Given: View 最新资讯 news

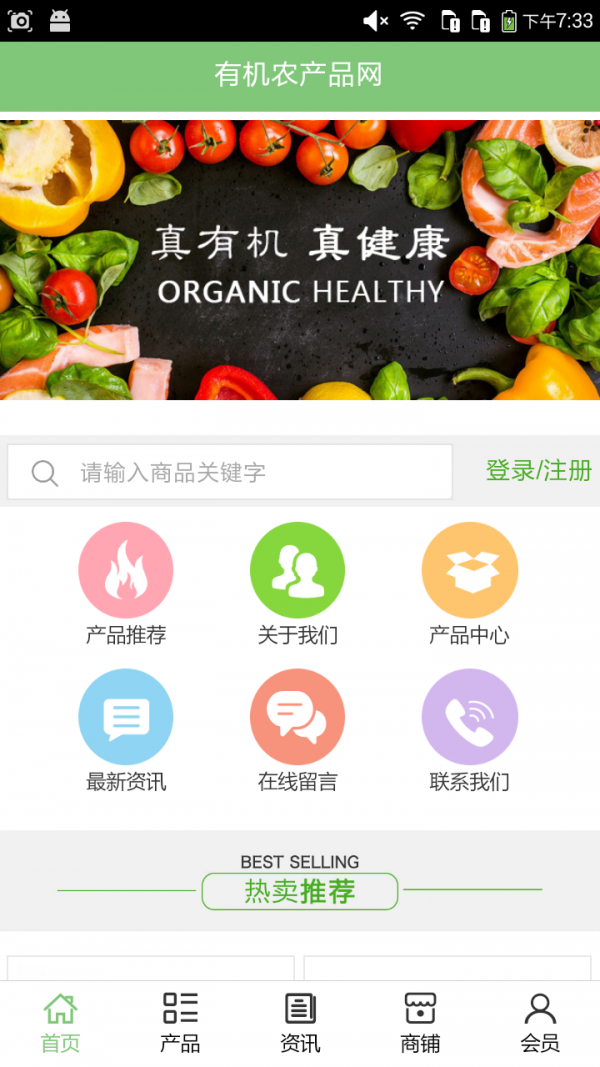Looking at the screenshot, I should tap(126, 717).
